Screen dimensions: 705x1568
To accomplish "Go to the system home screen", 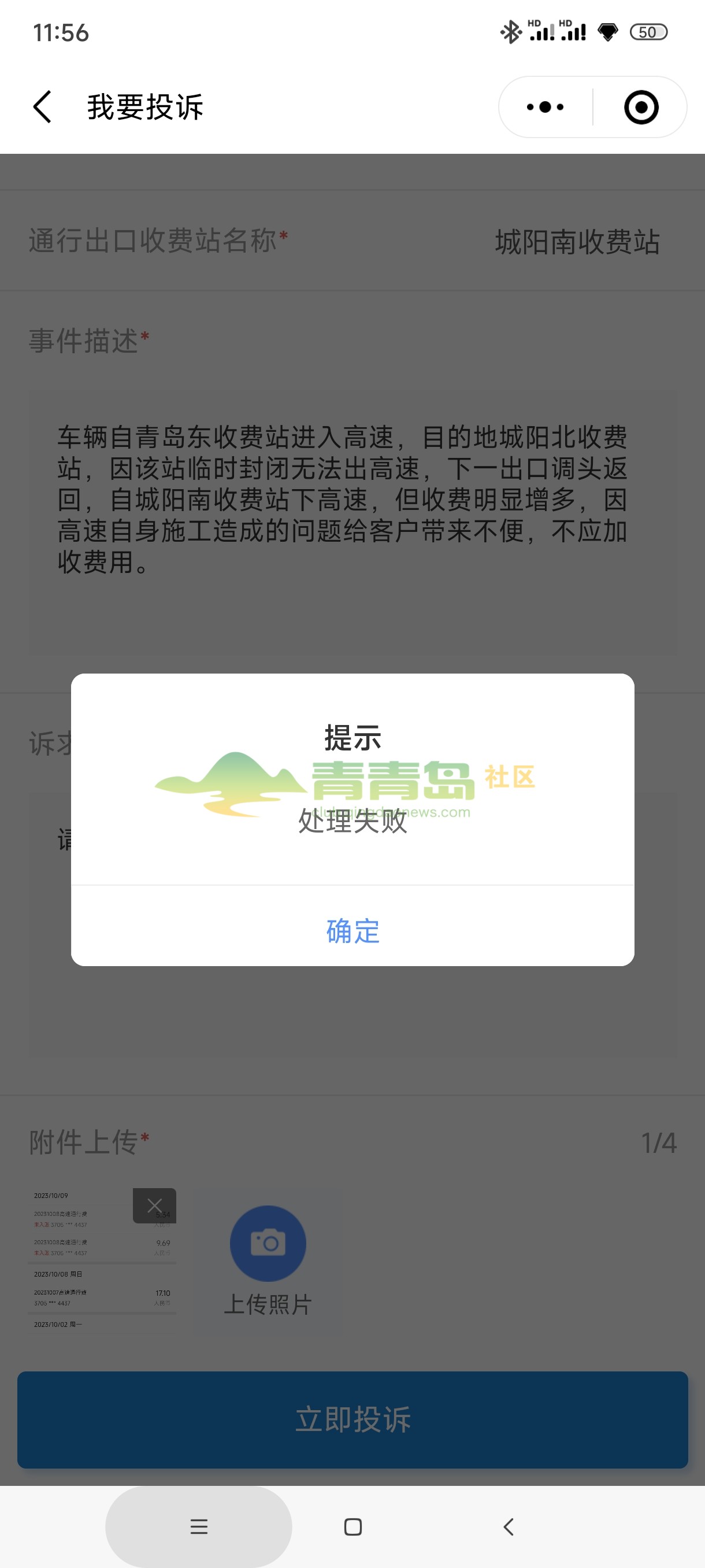I will (x=353, y=1526).
